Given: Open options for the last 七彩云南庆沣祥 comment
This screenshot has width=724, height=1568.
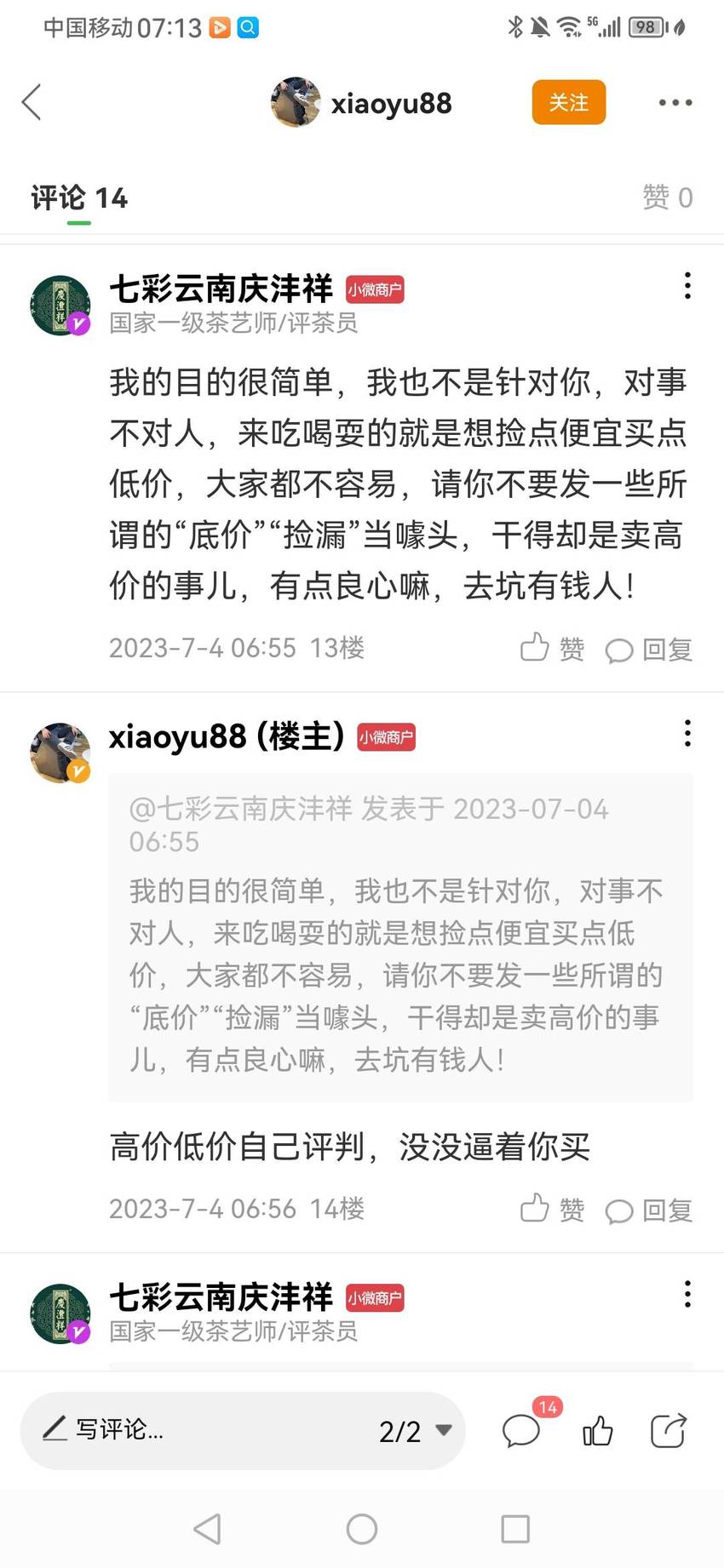Looking at the screenshot, I should (687, 1295).
